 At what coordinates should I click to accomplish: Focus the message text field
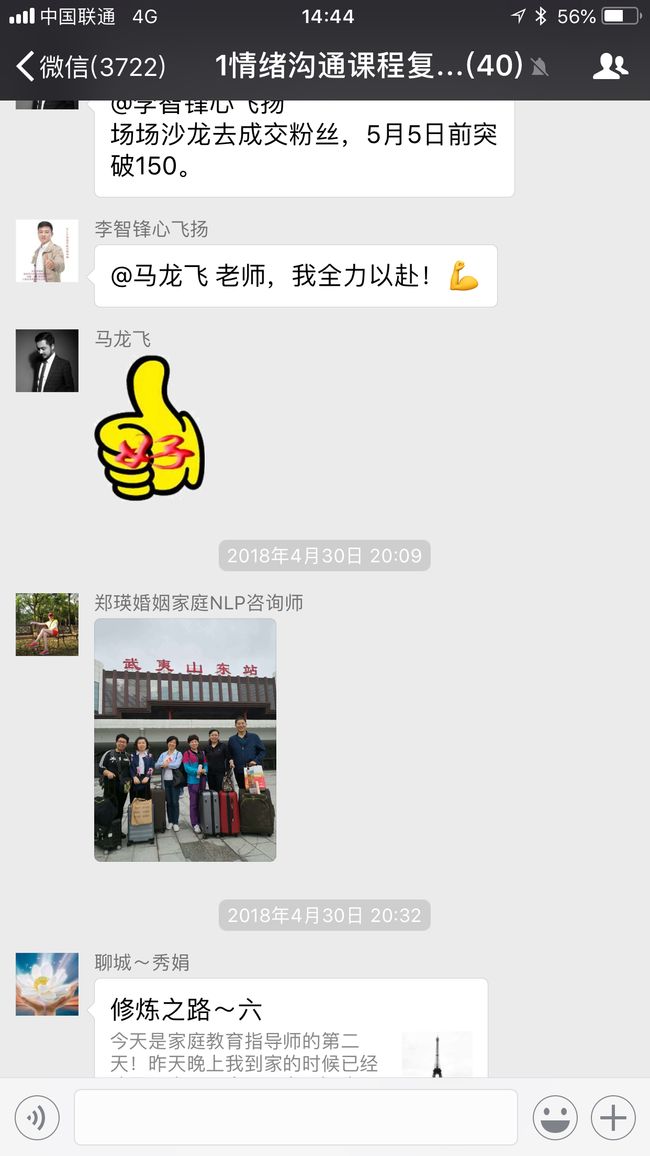coord(296,1118)
